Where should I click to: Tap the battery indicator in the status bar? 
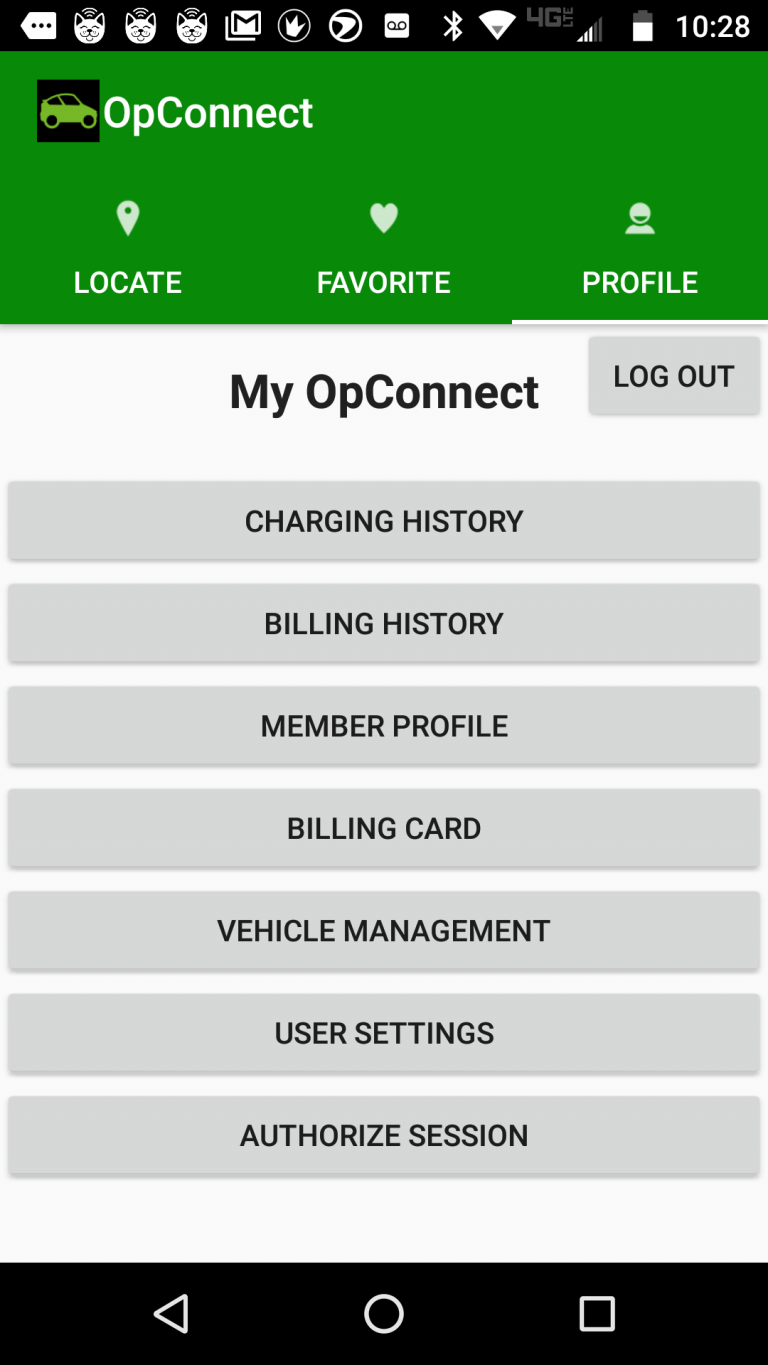click(641, 25)
